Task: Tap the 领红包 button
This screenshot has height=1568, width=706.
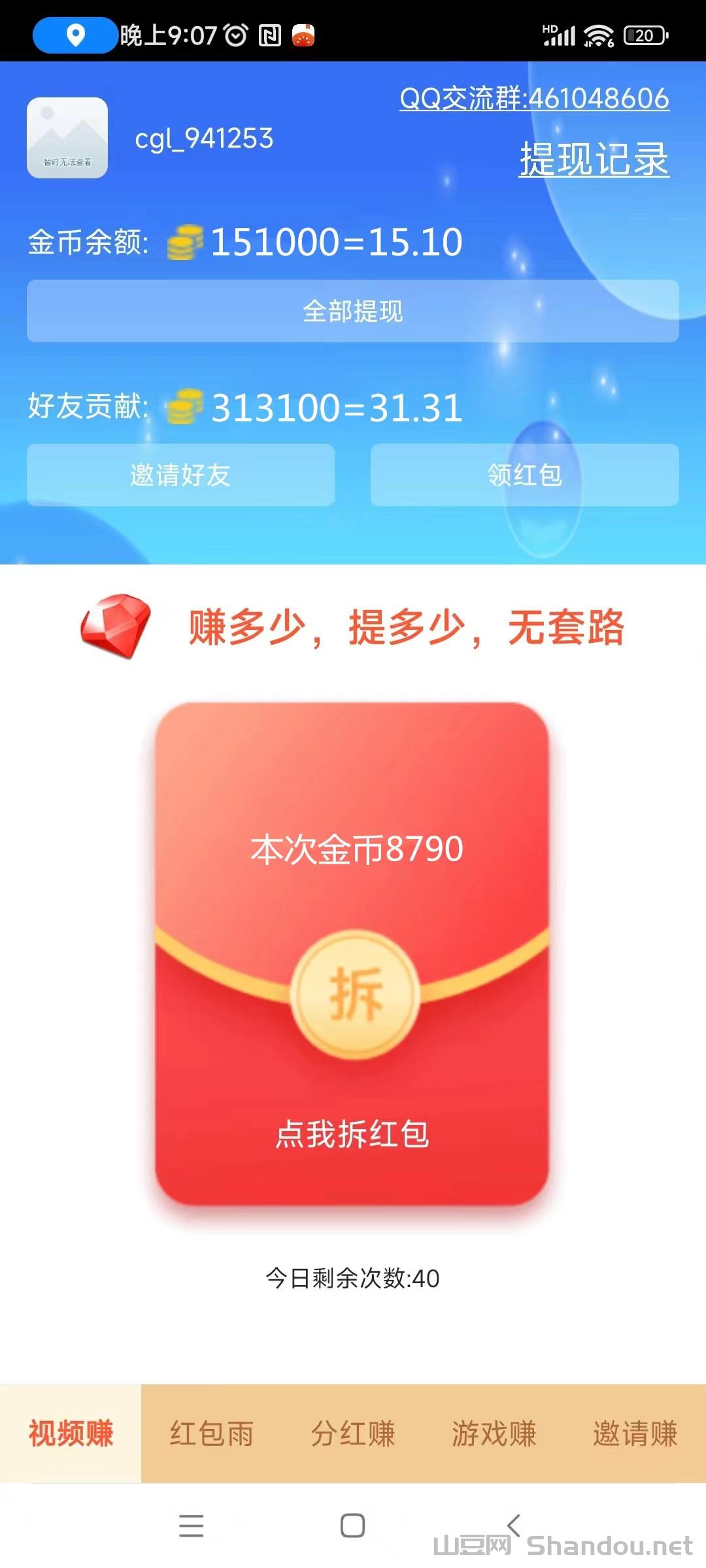Action: pyautogui.click(x=524, y=475)
